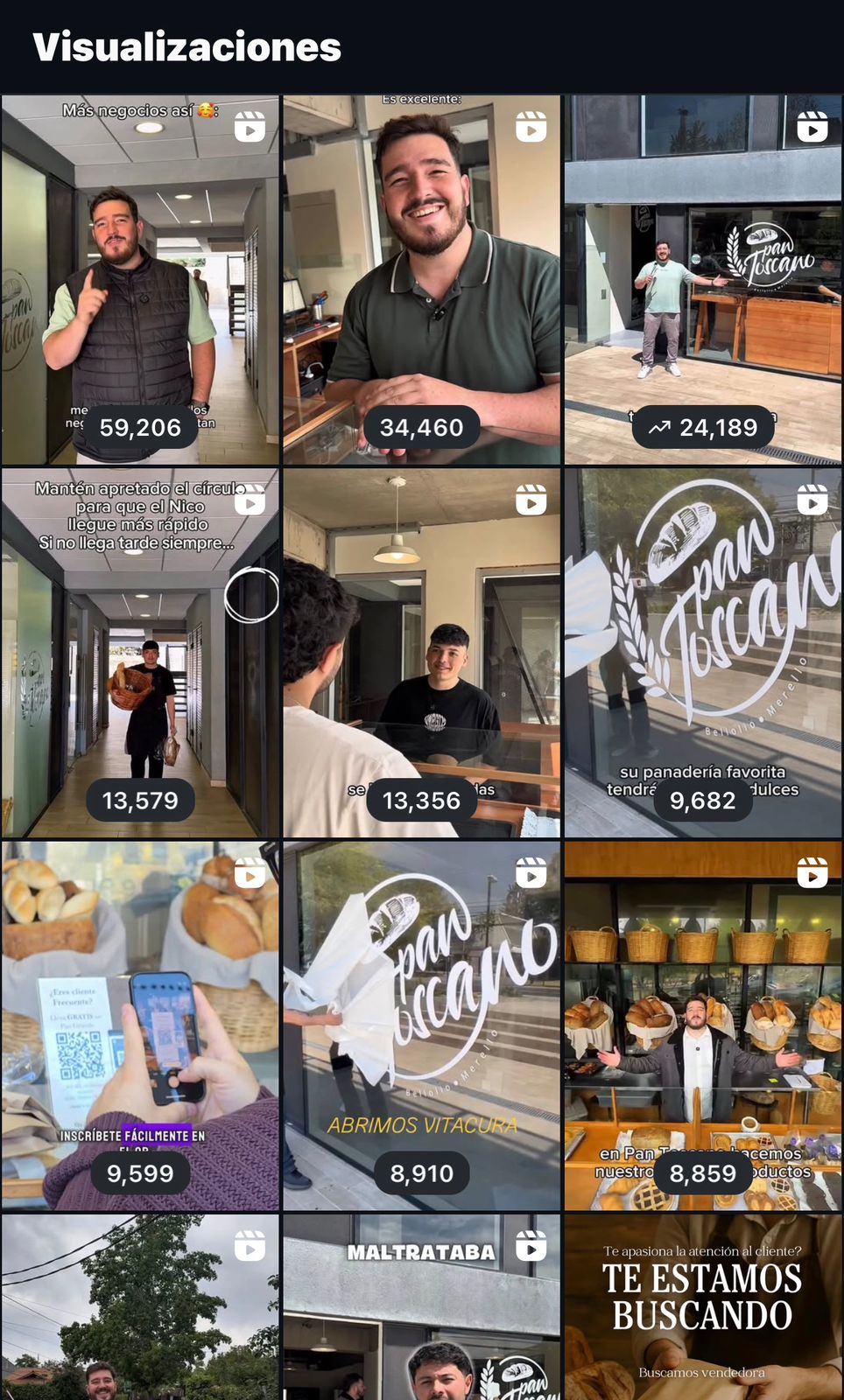Open the Abrimos Vitacura reel
The image size is (844, 1400).
pyautogui.click(x=421, y=1025)
